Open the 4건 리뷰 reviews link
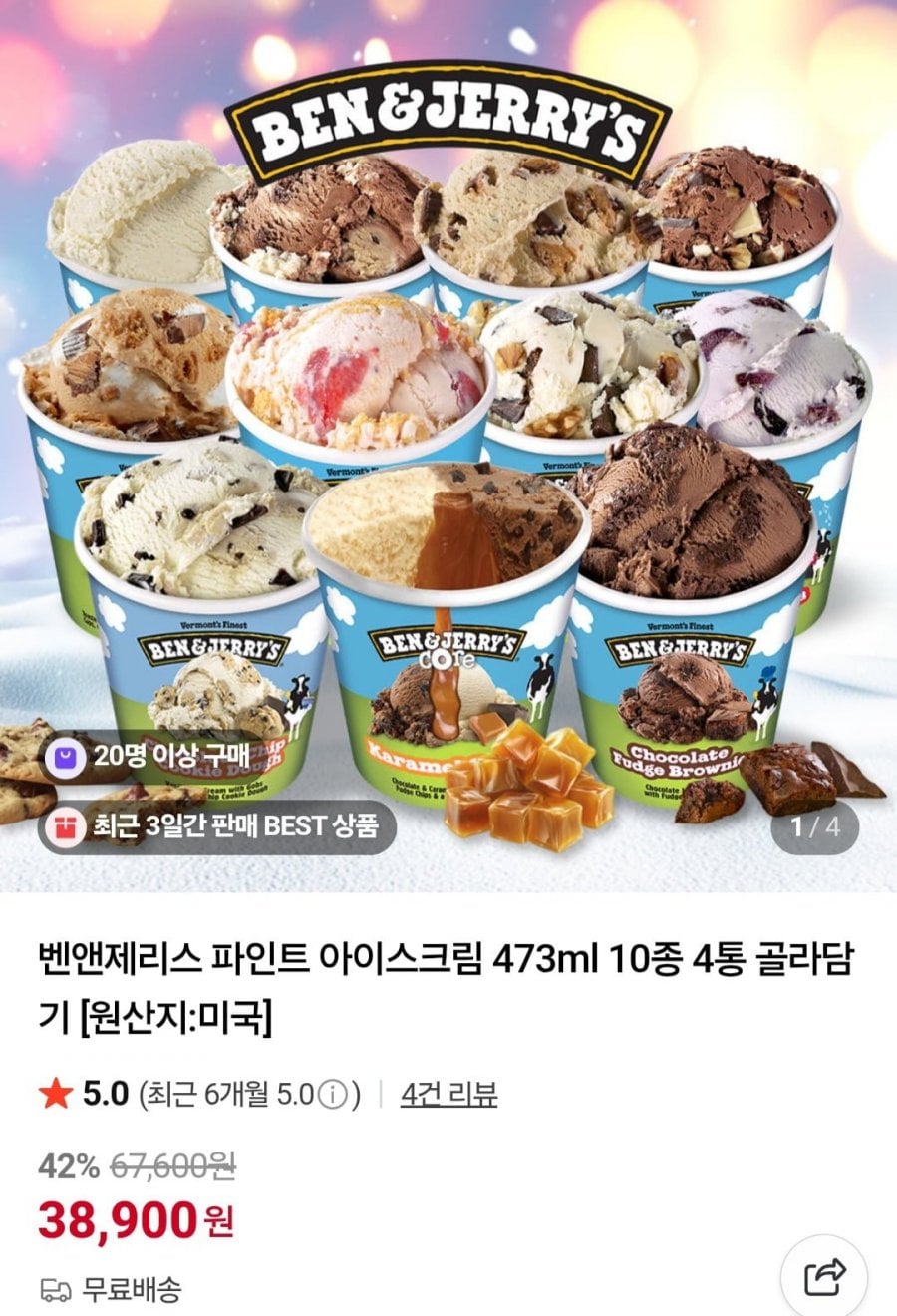This screenshot has height=1316, width=897. pos(448,1094)
